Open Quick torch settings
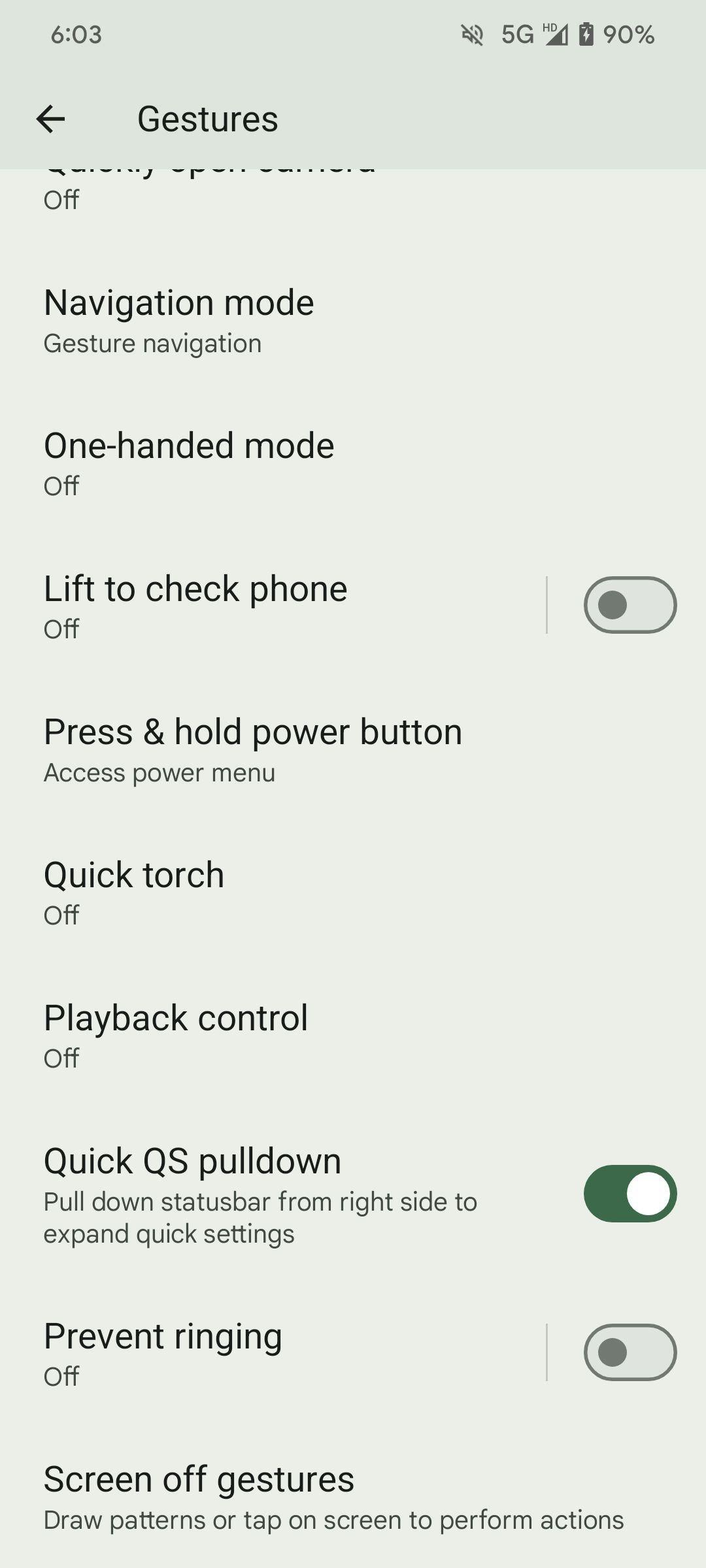 [353, 893]
